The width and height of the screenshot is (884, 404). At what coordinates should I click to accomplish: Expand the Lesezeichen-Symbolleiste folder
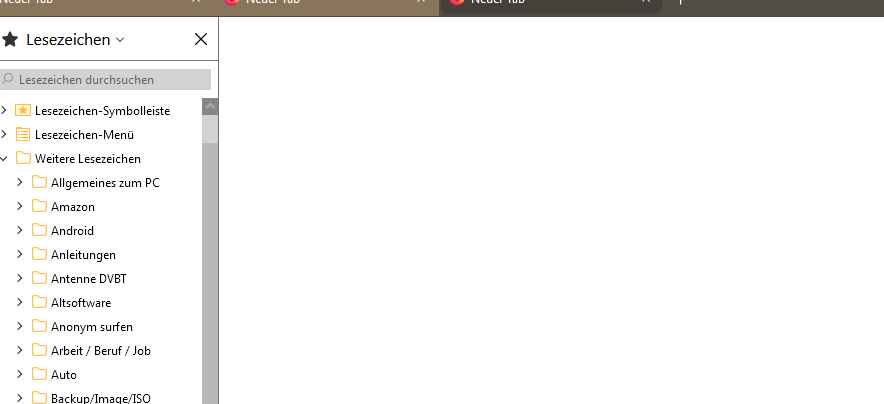[x=4, y=110]
